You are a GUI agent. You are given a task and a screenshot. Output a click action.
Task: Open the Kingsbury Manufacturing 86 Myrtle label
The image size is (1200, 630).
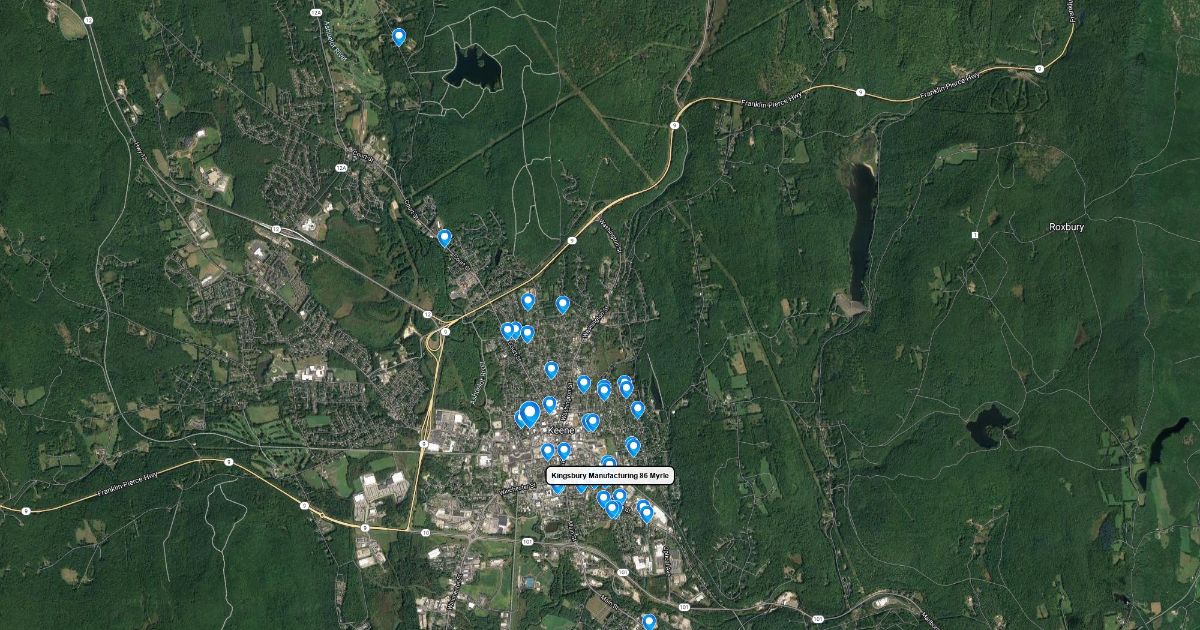[x=610, y=476]
